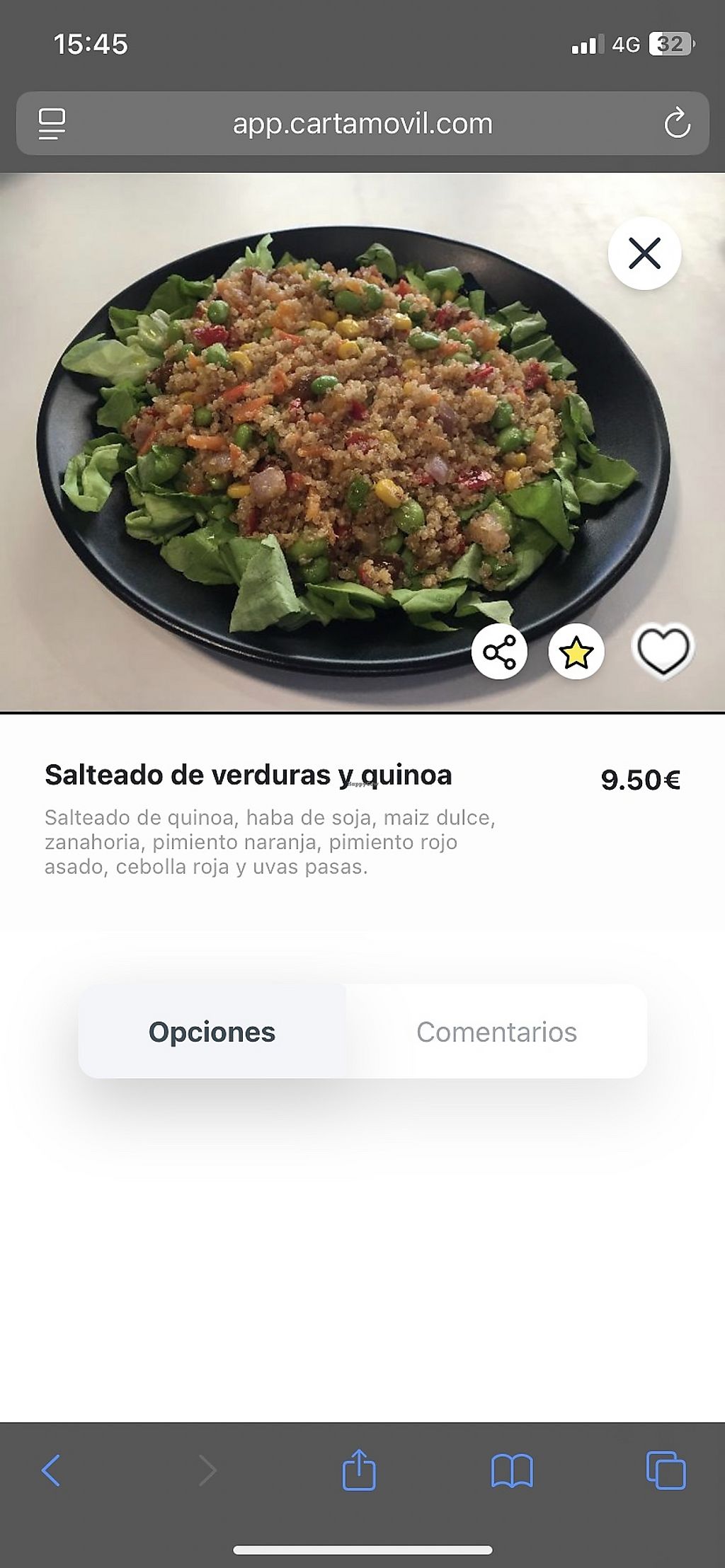Select the Opciones tab
This screenshot has height=1568, width=725.
[212, 1032]
